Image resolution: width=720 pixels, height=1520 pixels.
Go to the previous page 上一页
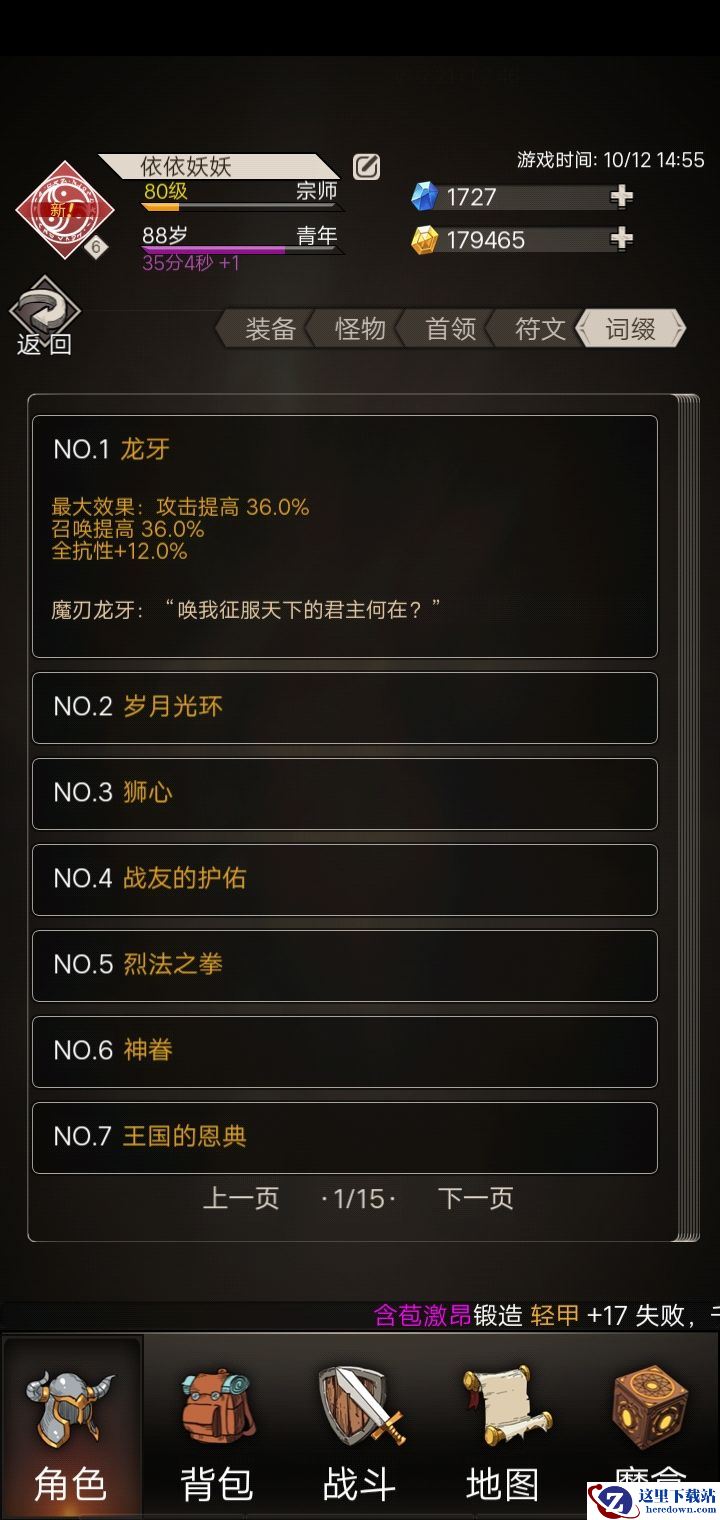(x=241, y=1198)
